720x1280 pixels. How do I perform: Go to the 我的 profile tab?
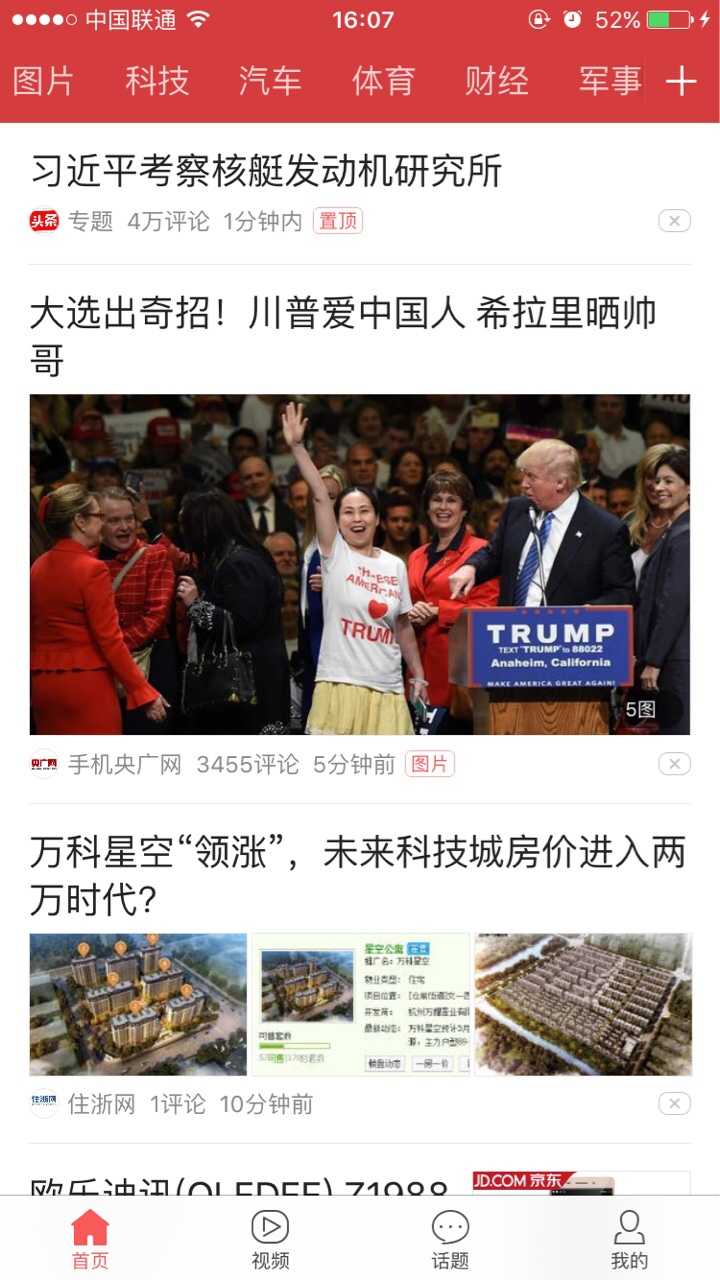click(629, 1240)
